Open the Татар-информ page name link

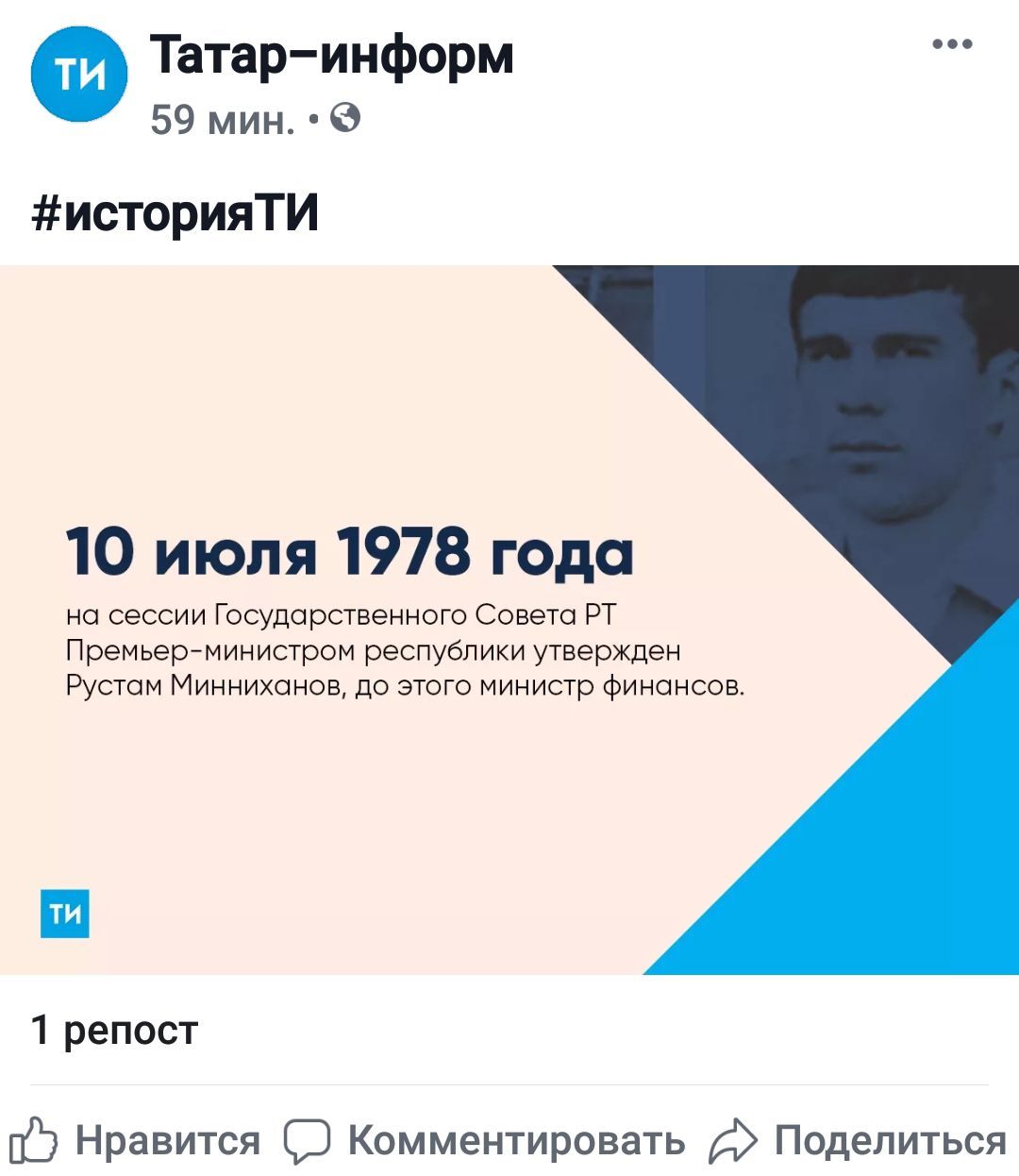pyautogui.click(x=331, y=55)
